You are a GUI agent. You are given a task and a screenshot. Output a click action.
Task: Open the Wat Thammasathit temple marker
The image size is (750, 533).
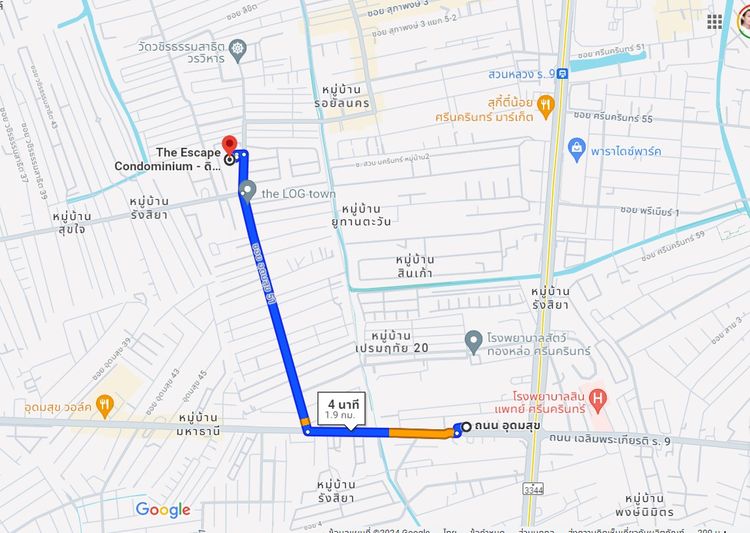236,47
